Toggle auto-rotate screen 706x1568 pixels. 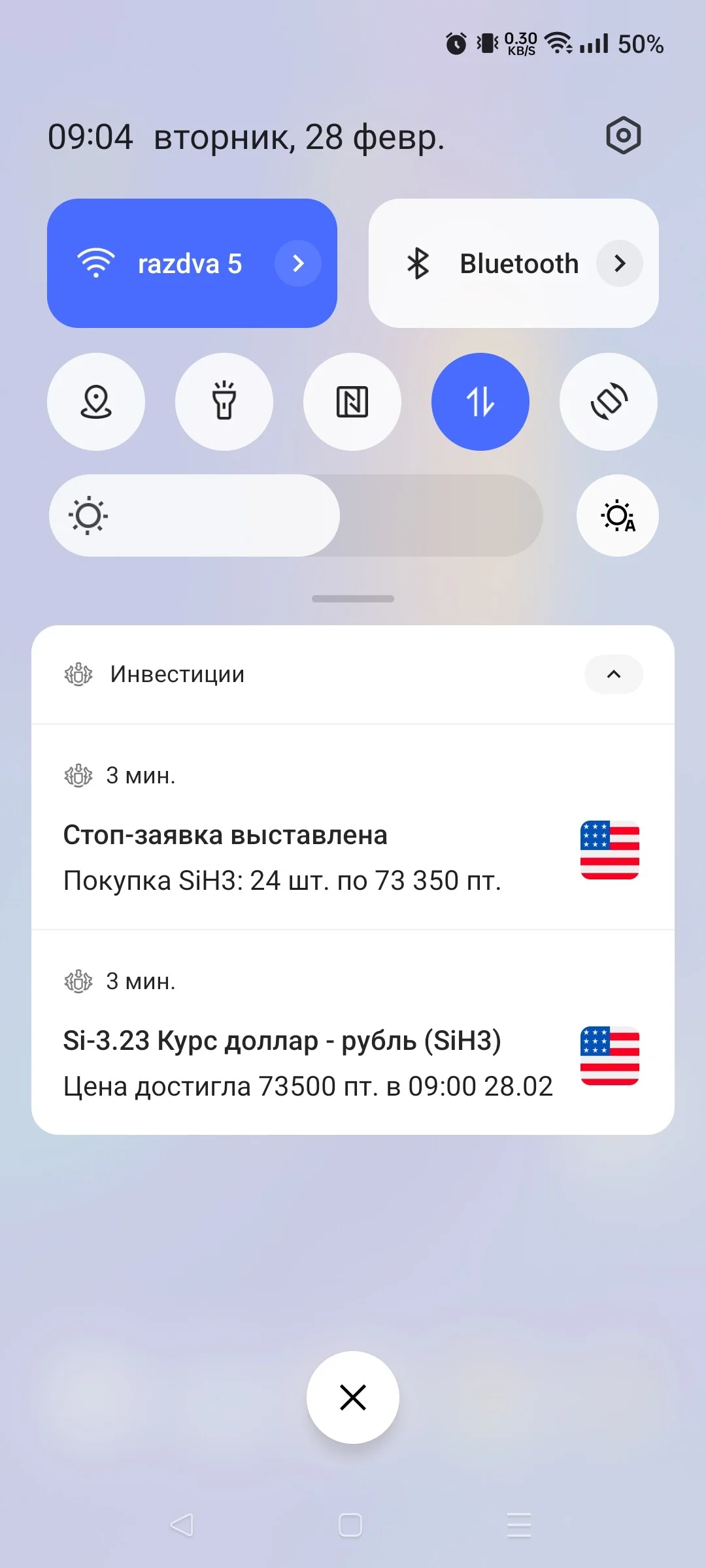[609, 402]
